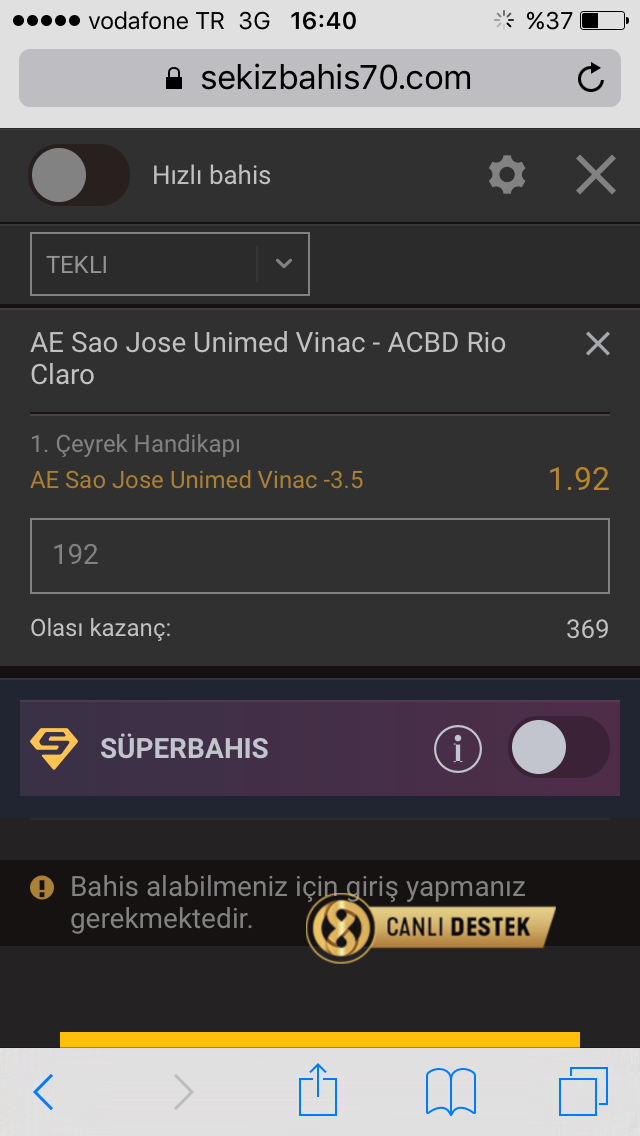This screenshot has width=640, height=1136.
Task: Enable the Süperbahis switch
Action: (559, 747)
